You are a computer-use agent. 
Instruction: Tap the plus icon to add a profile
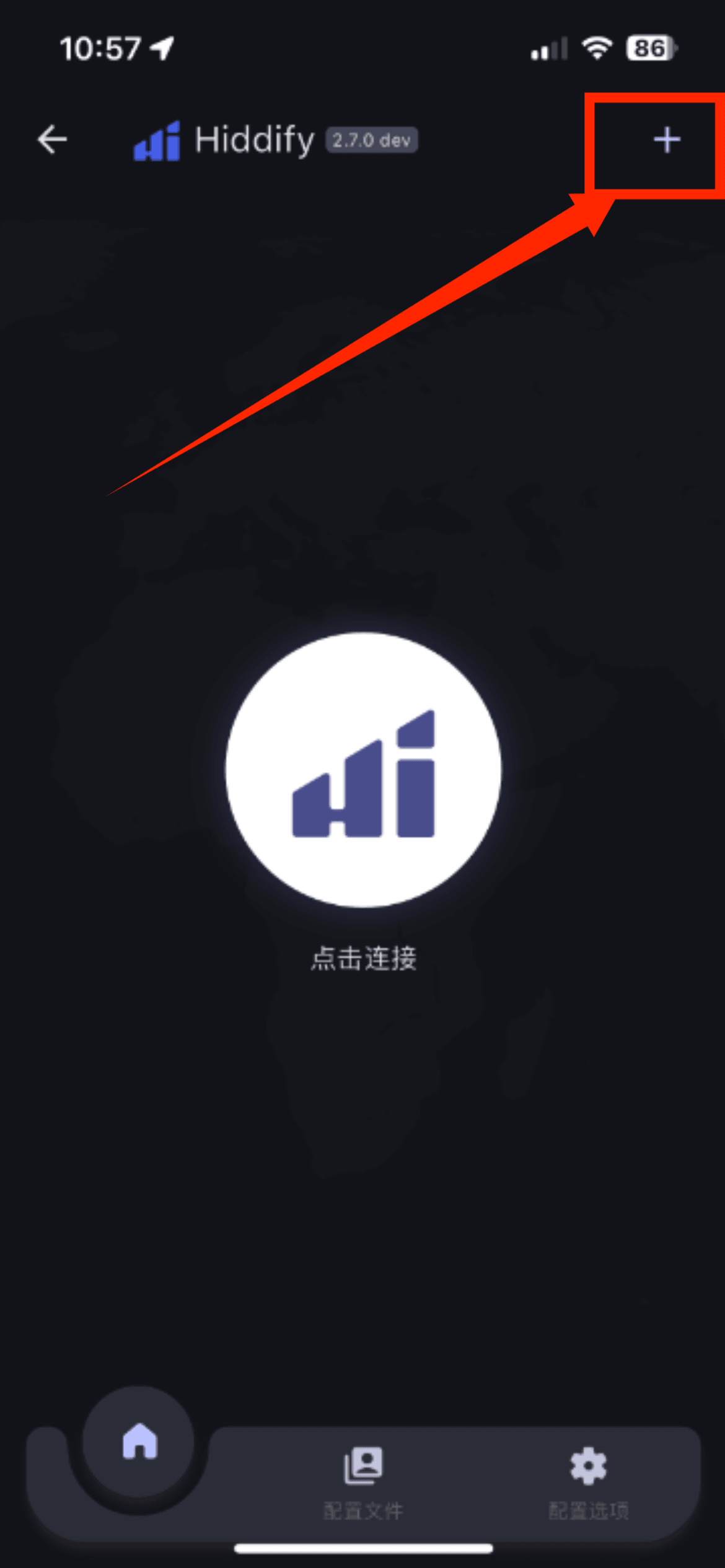coord(667,140)
